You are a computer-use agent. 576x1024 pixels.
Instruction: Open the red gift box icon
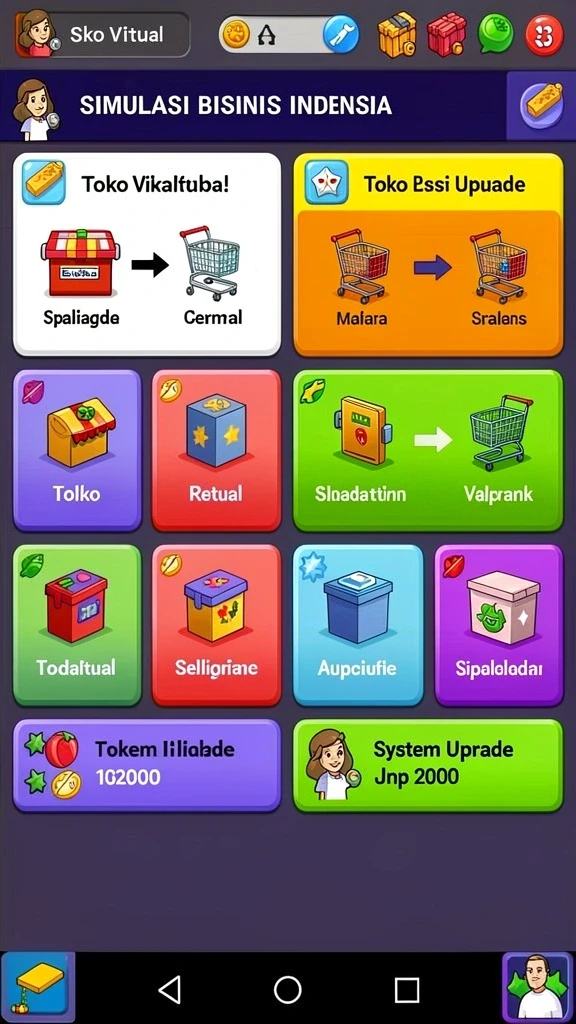447,34
